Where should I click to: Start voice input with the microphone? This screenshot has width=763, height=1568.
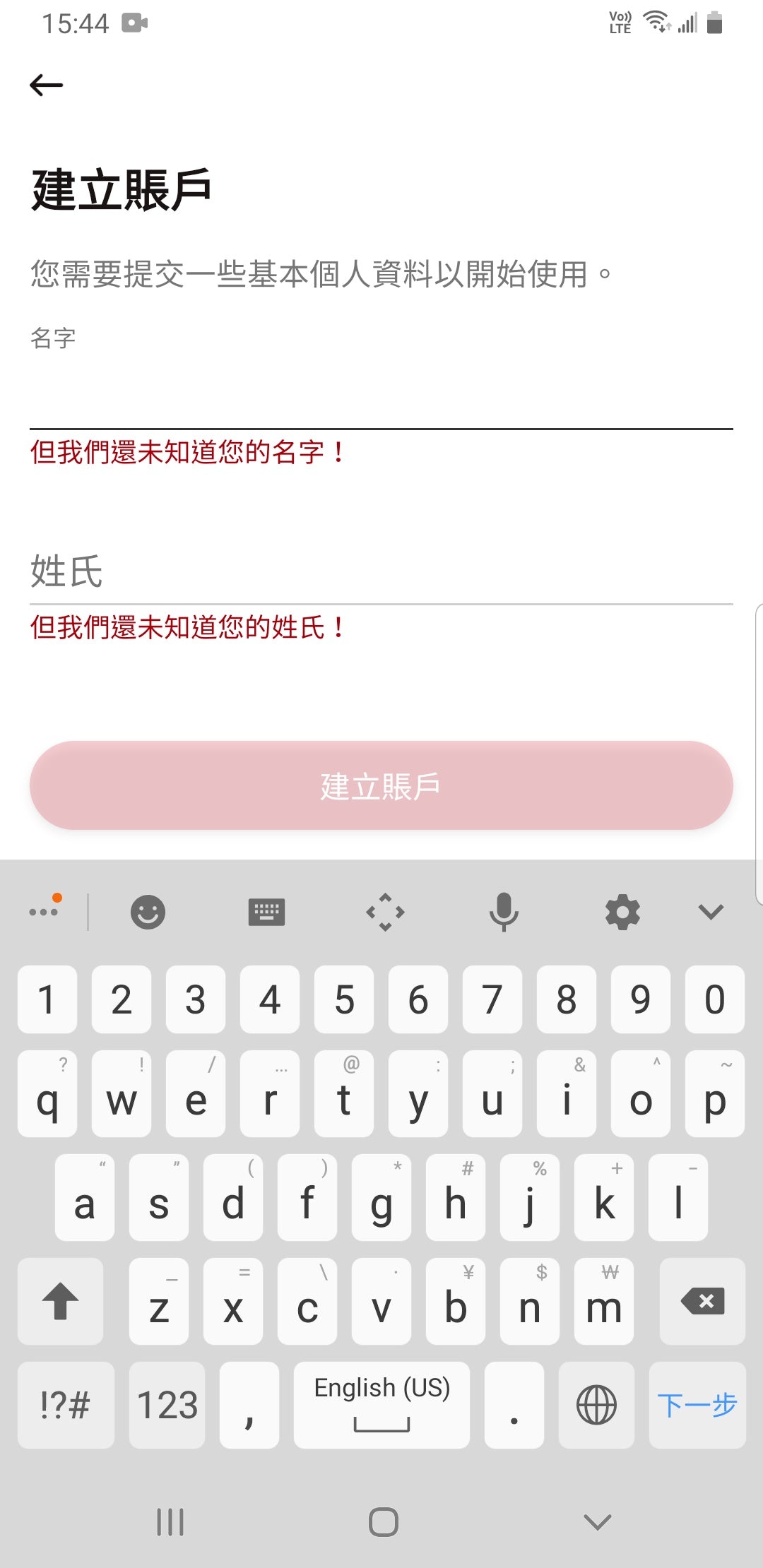pyautogui.click(x=504, y=912)
